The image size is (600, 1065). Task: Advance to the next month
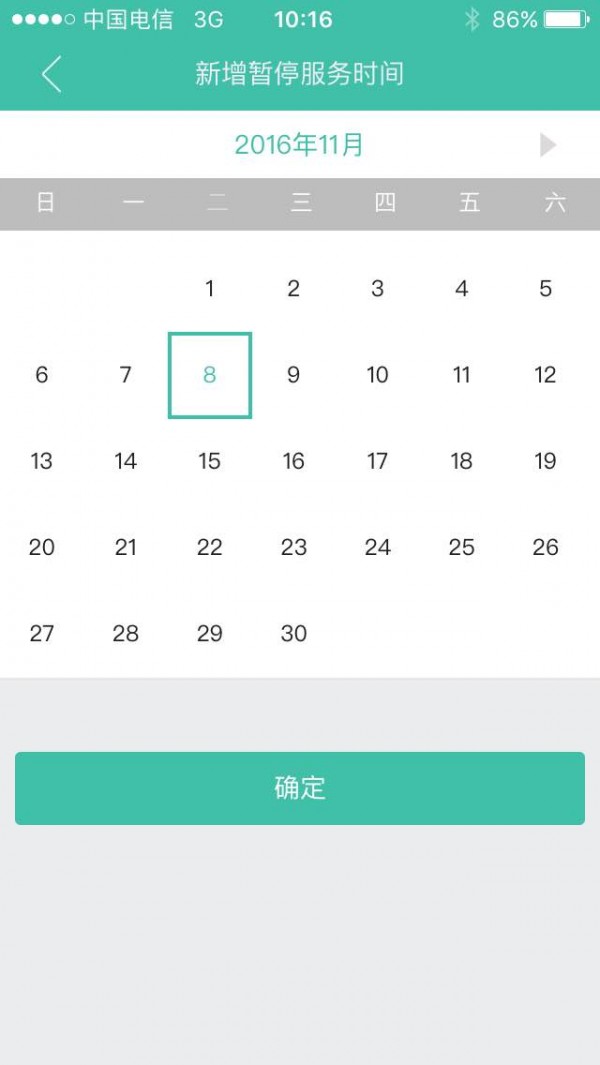tap(547, 145)
